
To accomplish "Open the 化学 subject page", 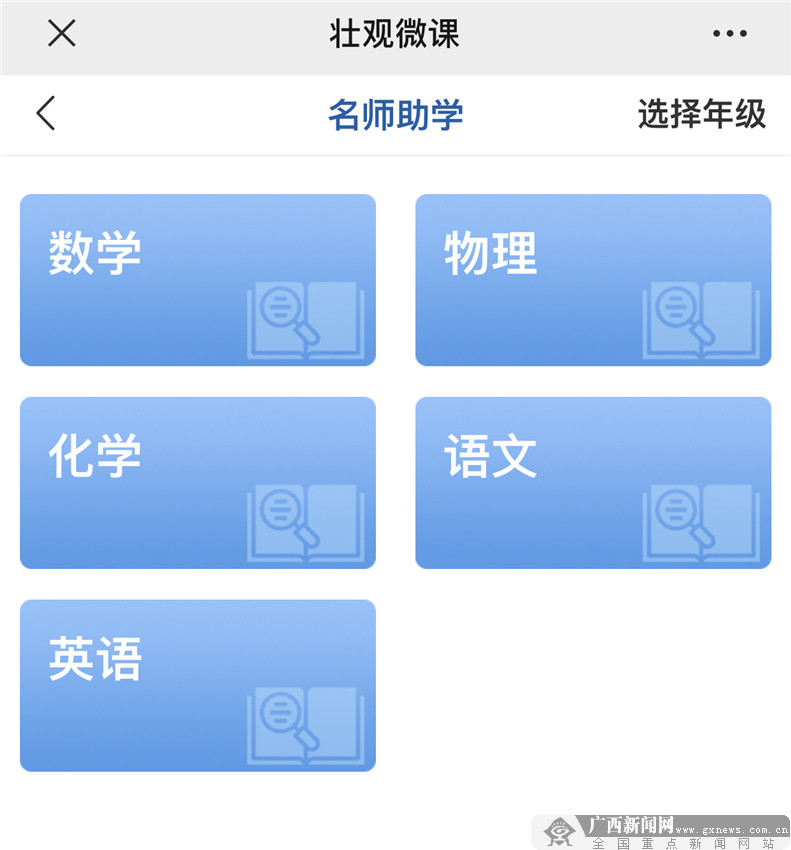I will pyautogui.click(x=197, y=483).
